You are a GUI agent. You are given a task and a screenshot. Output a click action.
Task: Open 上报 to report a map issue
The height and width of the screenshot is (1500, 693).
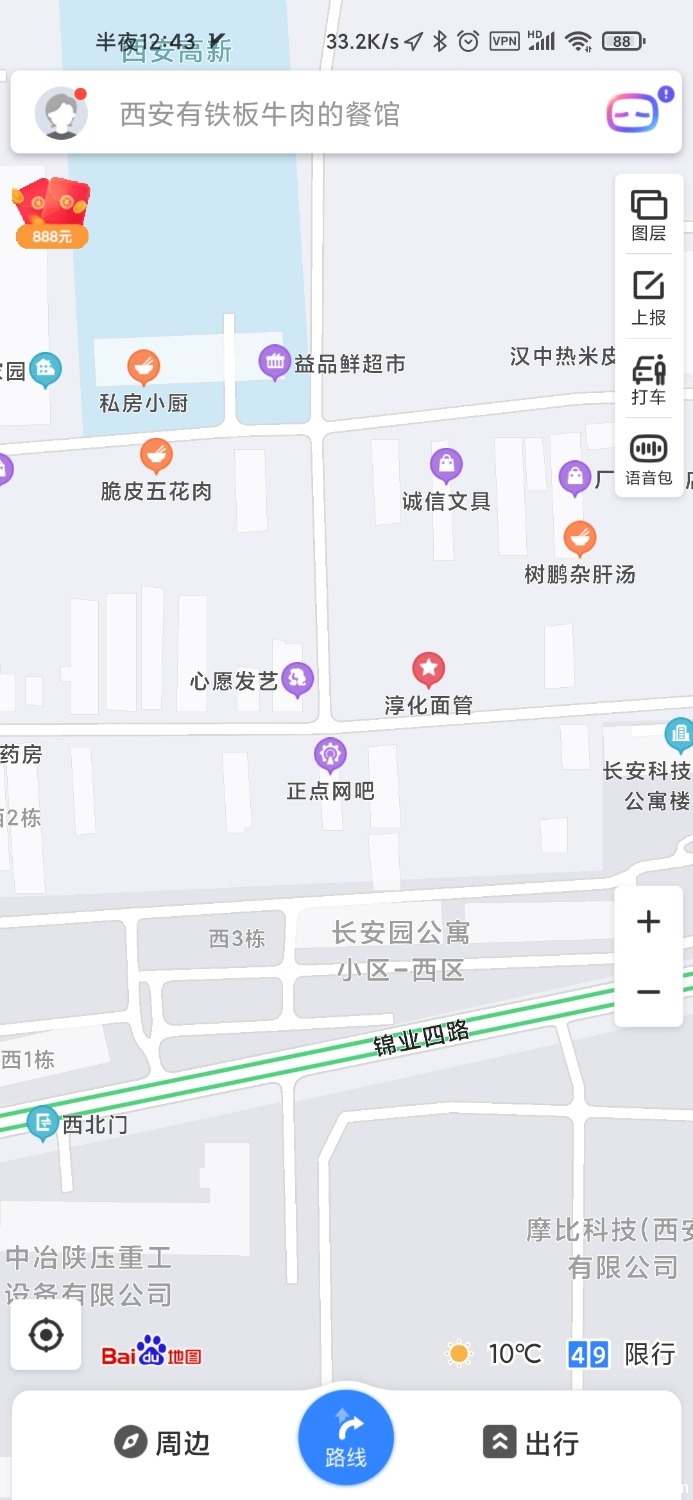pyautogui.click(x=648, y=298)
